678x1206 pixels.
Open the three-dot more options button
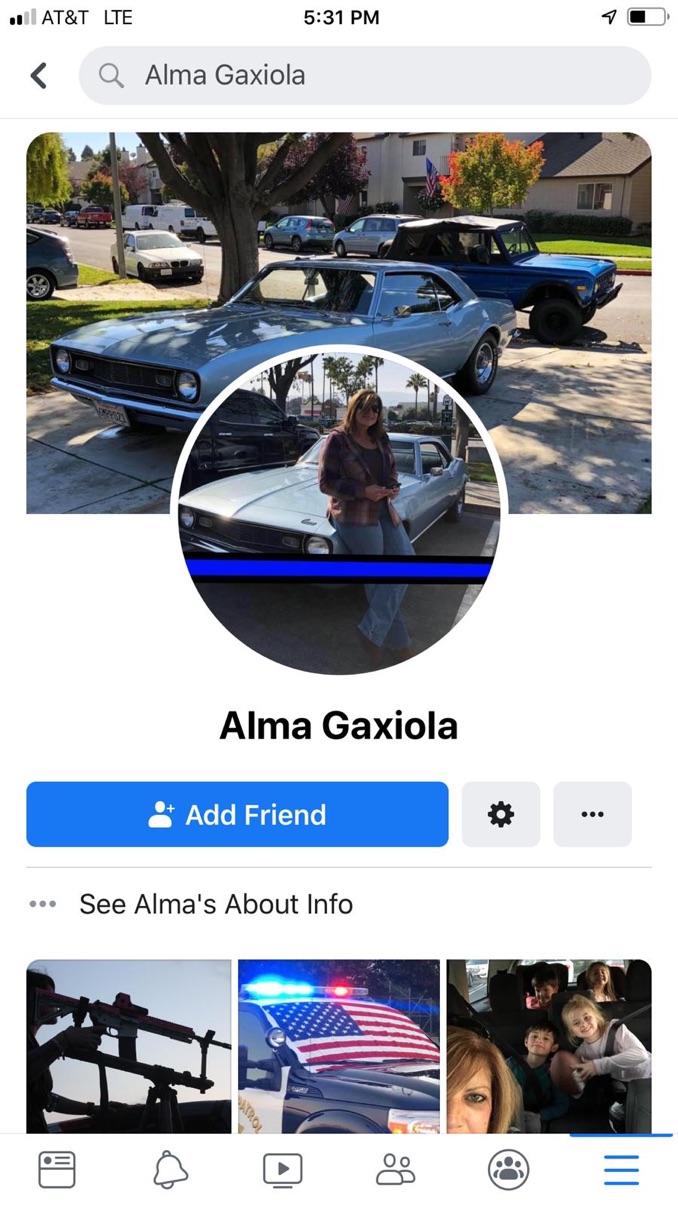(592, 814)
